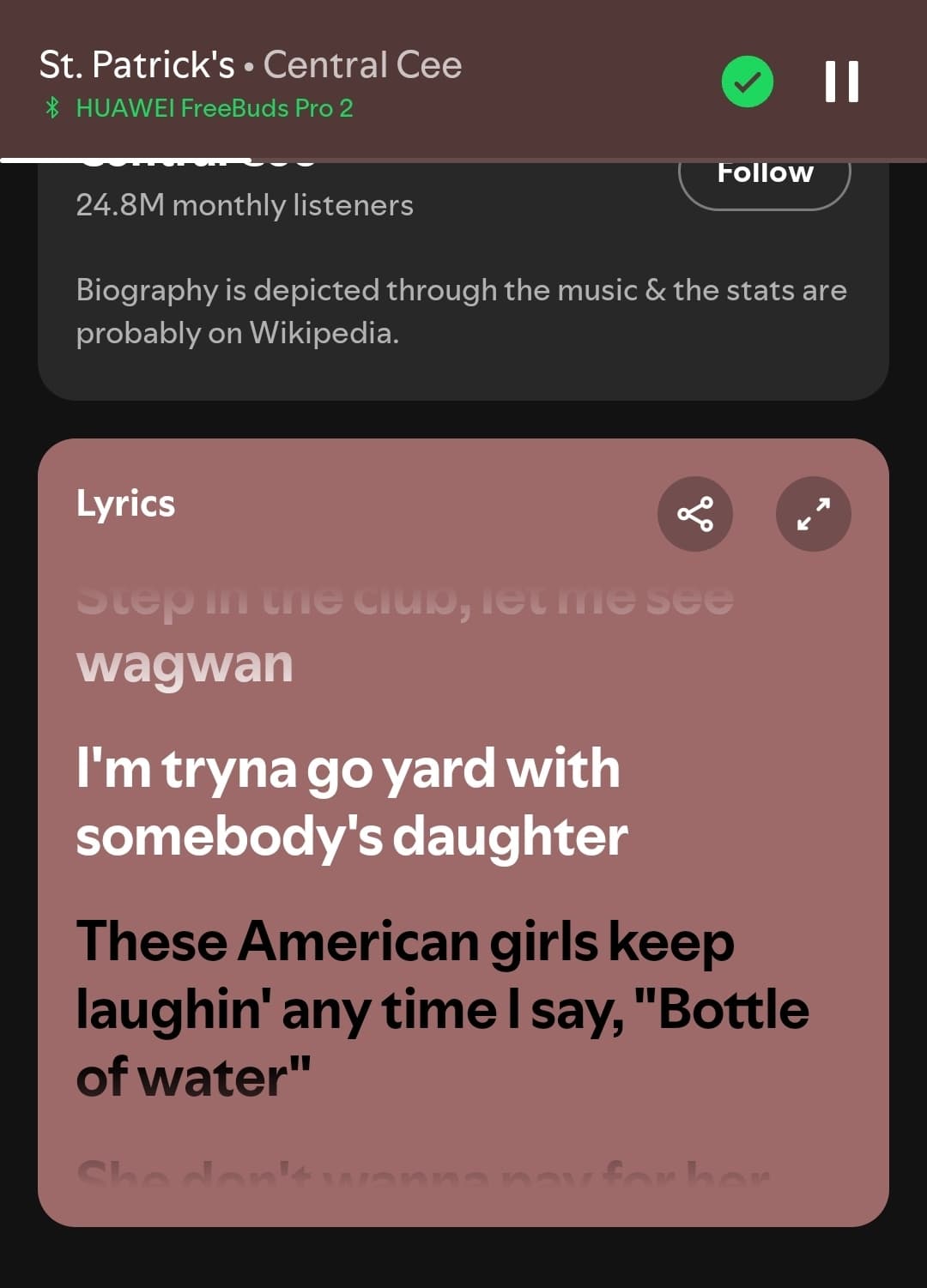This screenshot has height=1288, width=927.
Task: Share the lyrics
Action: point(694,514)
